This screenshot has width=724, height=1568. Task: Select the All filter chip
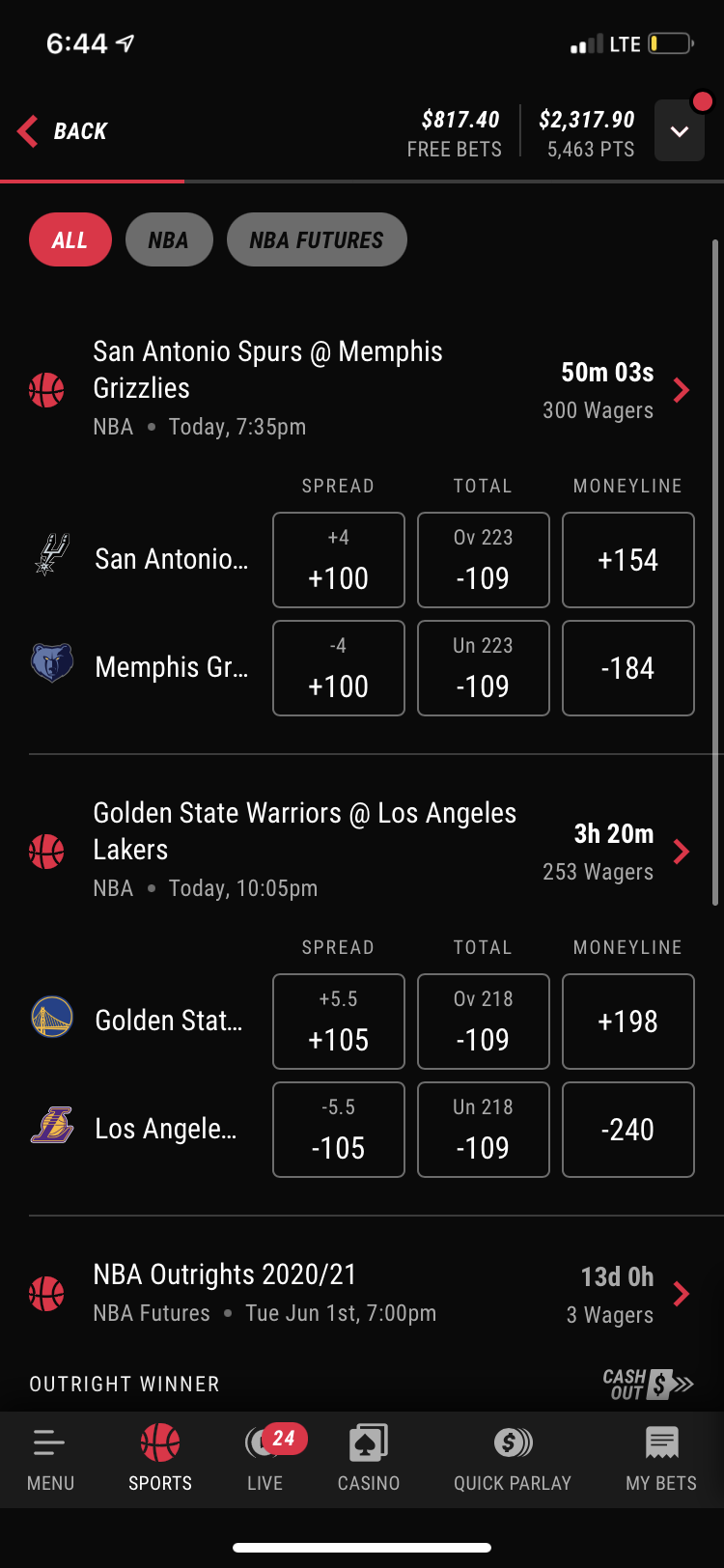[x=70, y=239]
